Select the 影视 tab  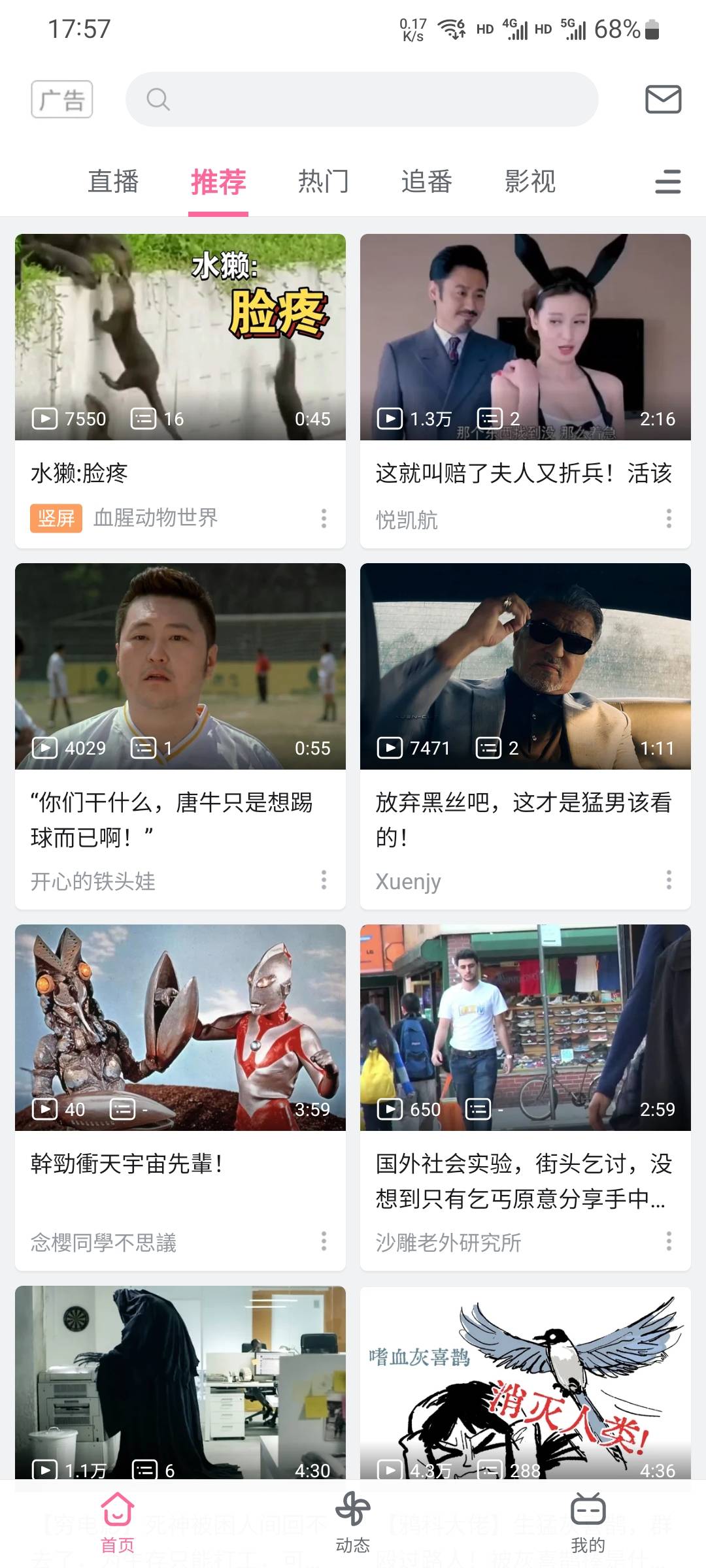pyautogui.click(x=529, y=182)
